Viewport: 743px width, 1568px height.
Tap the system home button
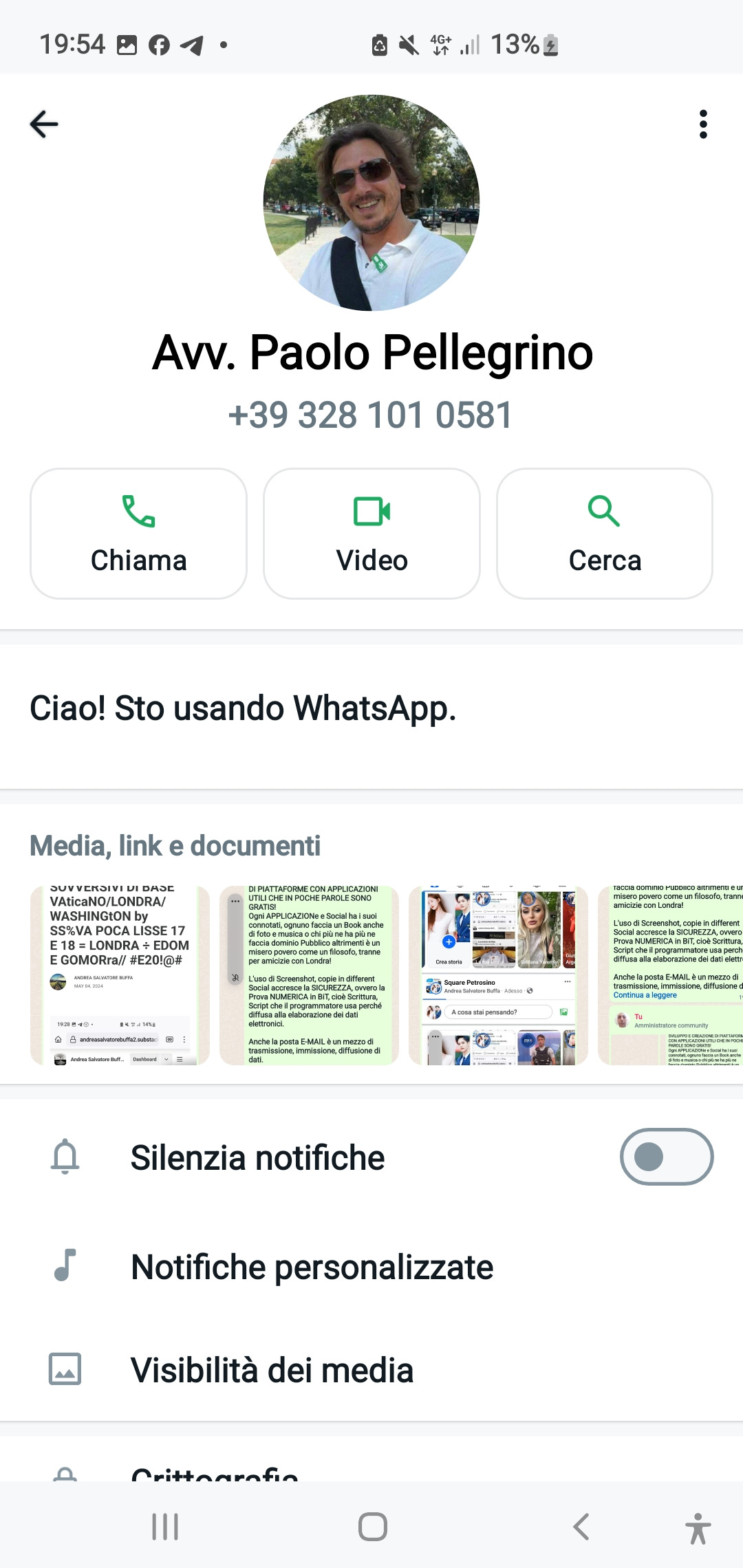click(372, 1527)
